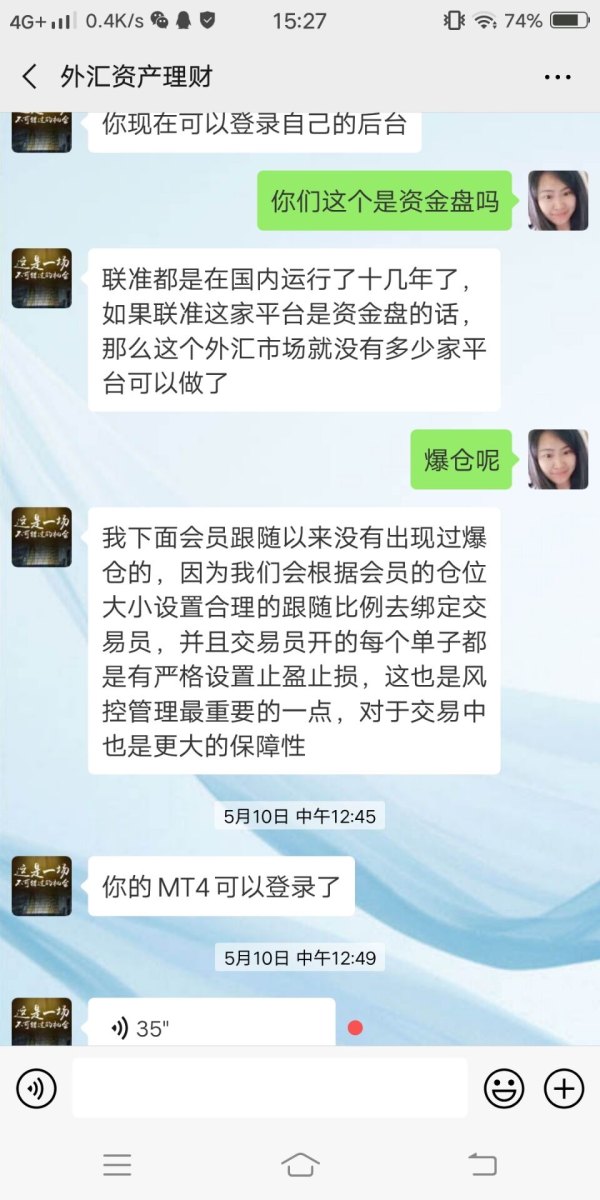
Task: Tap the system back button
Action: [x=482, y=1164]
